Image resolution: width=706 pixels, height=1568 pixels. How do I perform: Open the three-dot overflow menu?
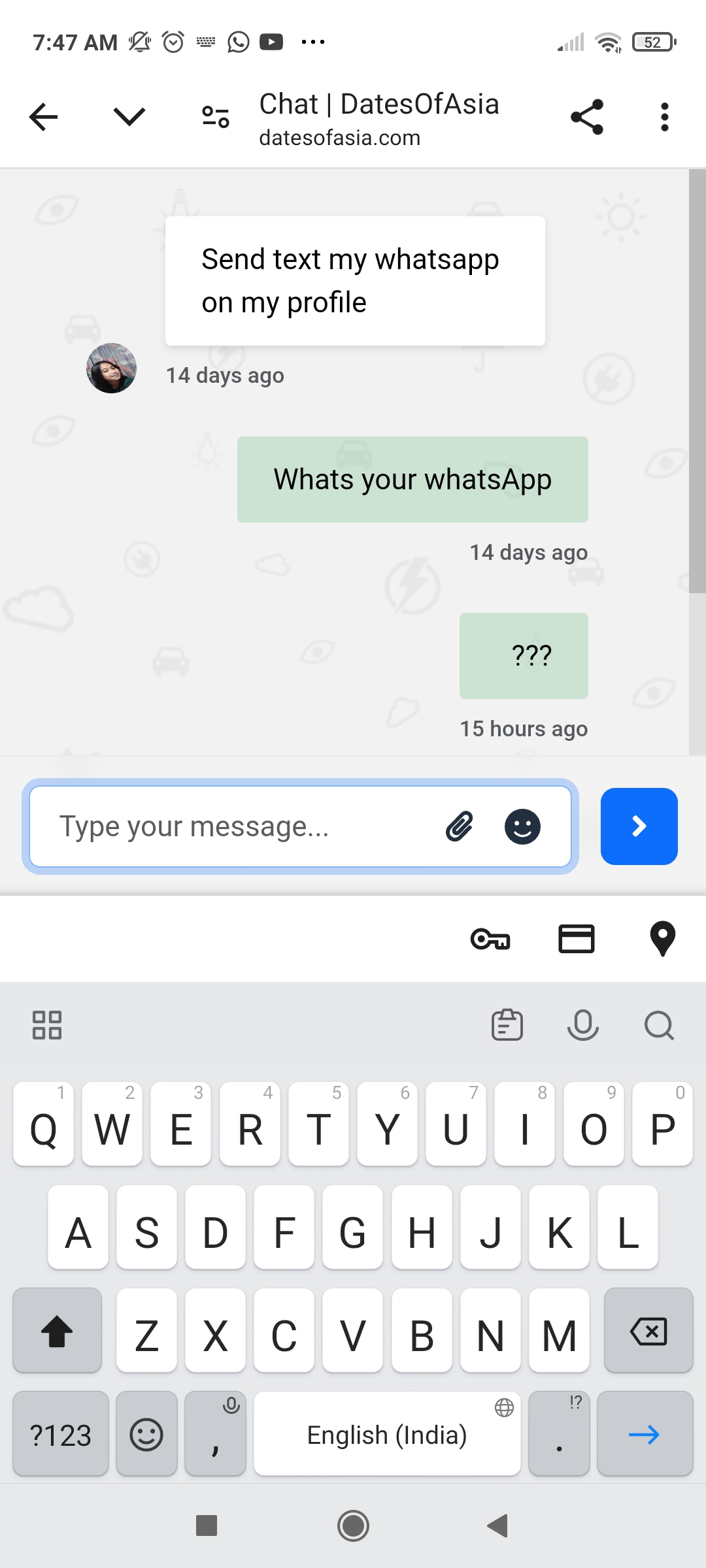click(x=665, y=118)
